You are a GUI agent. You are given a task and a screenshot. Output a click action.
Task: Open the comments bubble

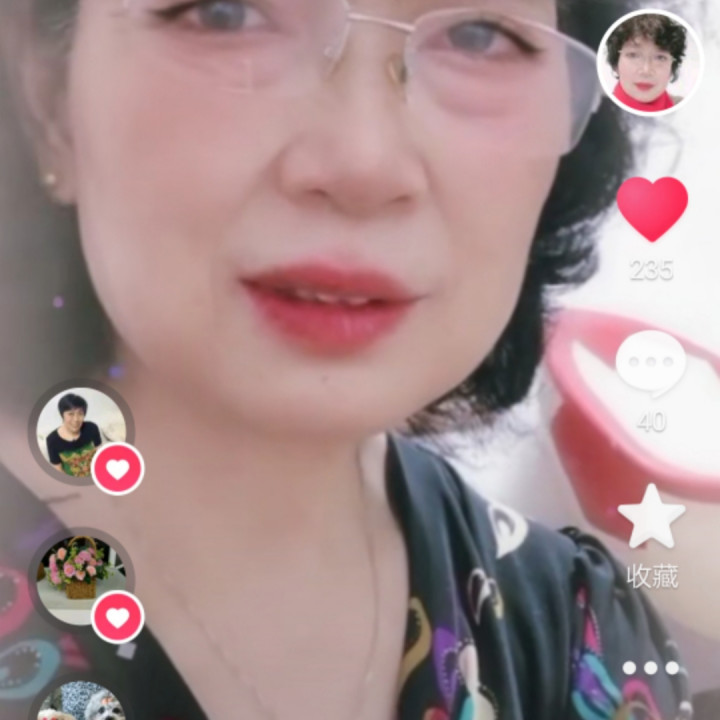(x=651, y=363)
